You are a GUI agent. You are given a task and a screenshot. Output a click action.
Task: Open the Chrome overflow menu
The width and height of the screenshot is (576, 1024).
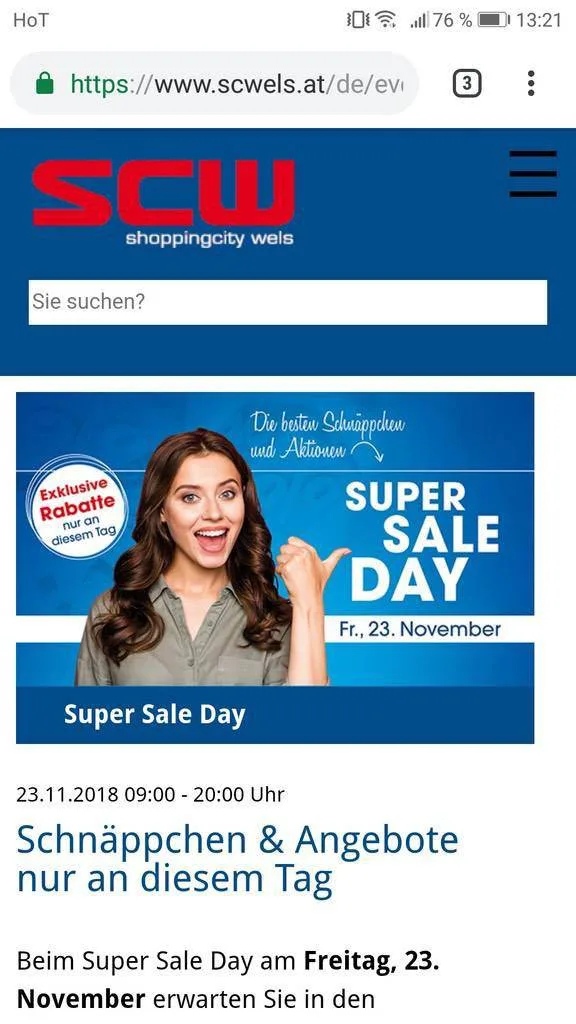[x=531, y=84]
